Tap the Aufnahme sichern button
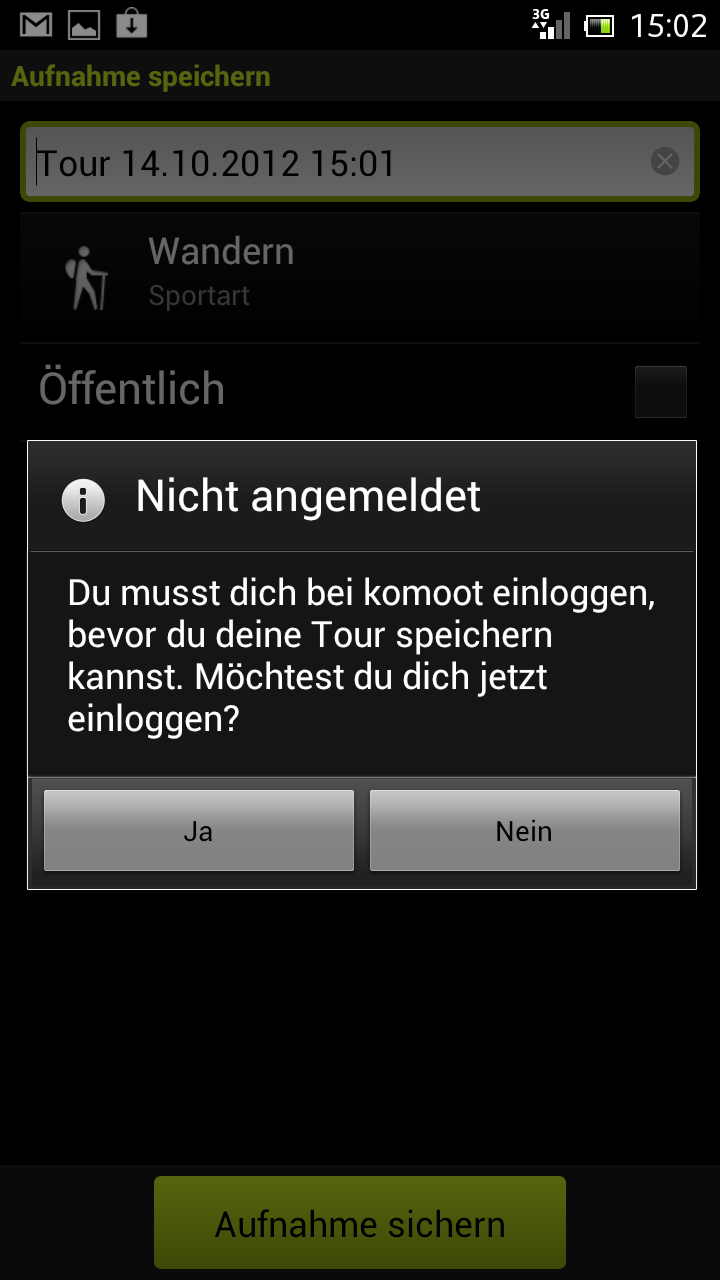This screenshot has width=720, height=1280. 360,1224
